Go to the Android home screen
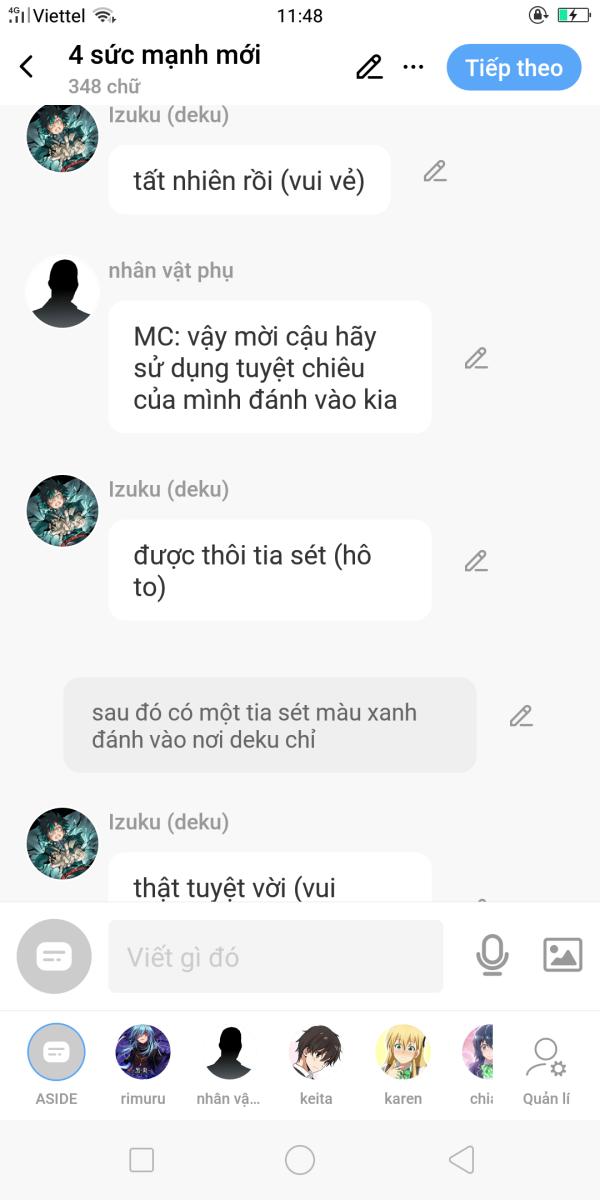600x1200 pixels. (300, 1159)
